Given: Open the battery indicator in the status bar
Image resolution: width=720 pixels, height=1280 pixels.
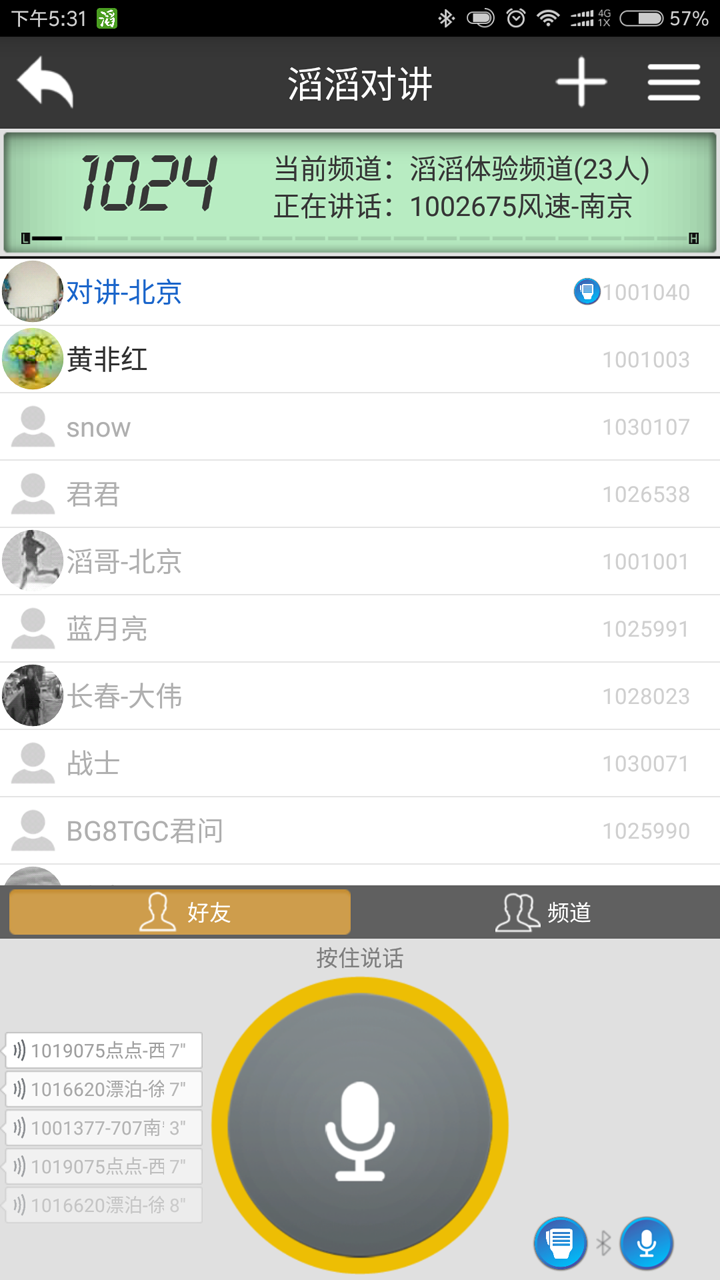Looking at the screenshot, I should click(643, 16).
